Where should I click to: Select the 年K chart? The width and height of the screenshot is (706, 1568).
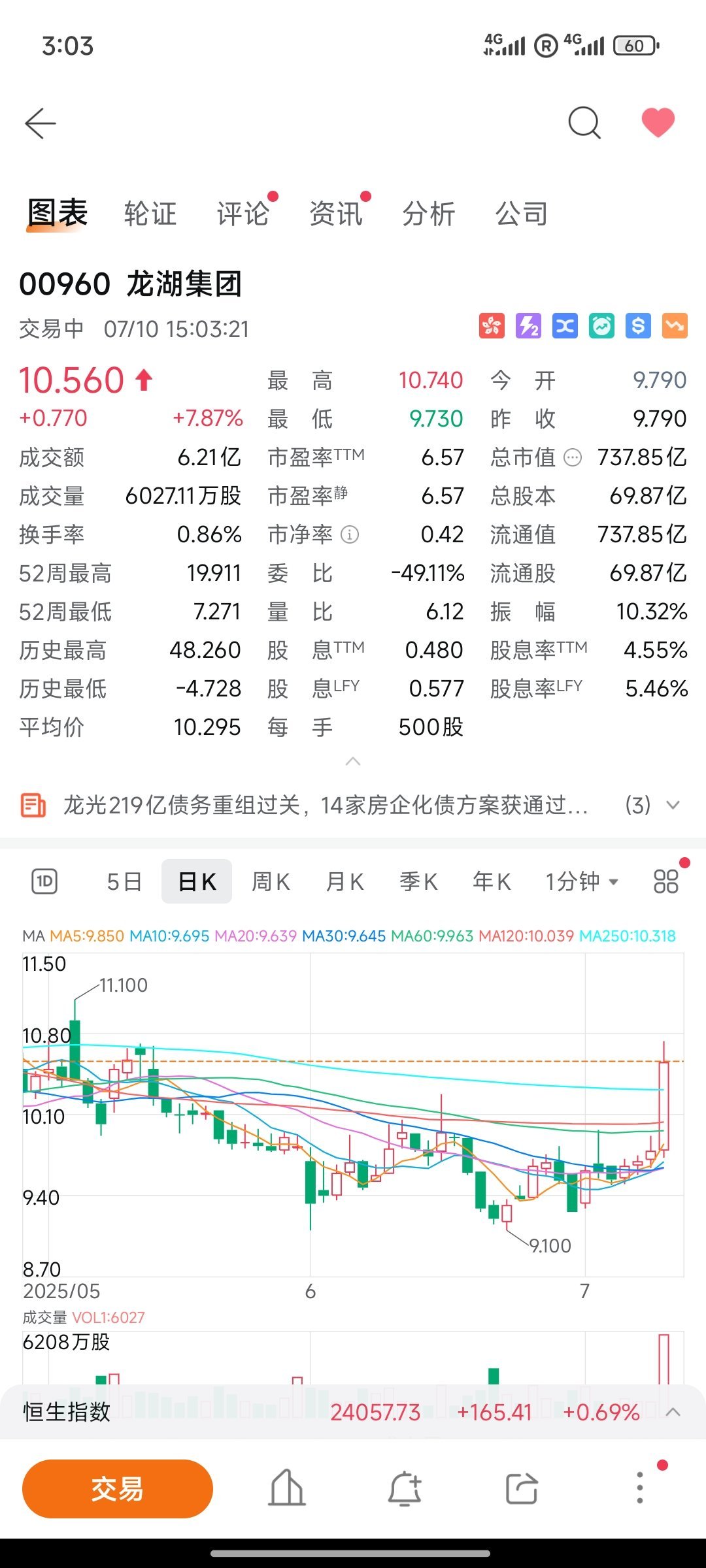(492, 882)
